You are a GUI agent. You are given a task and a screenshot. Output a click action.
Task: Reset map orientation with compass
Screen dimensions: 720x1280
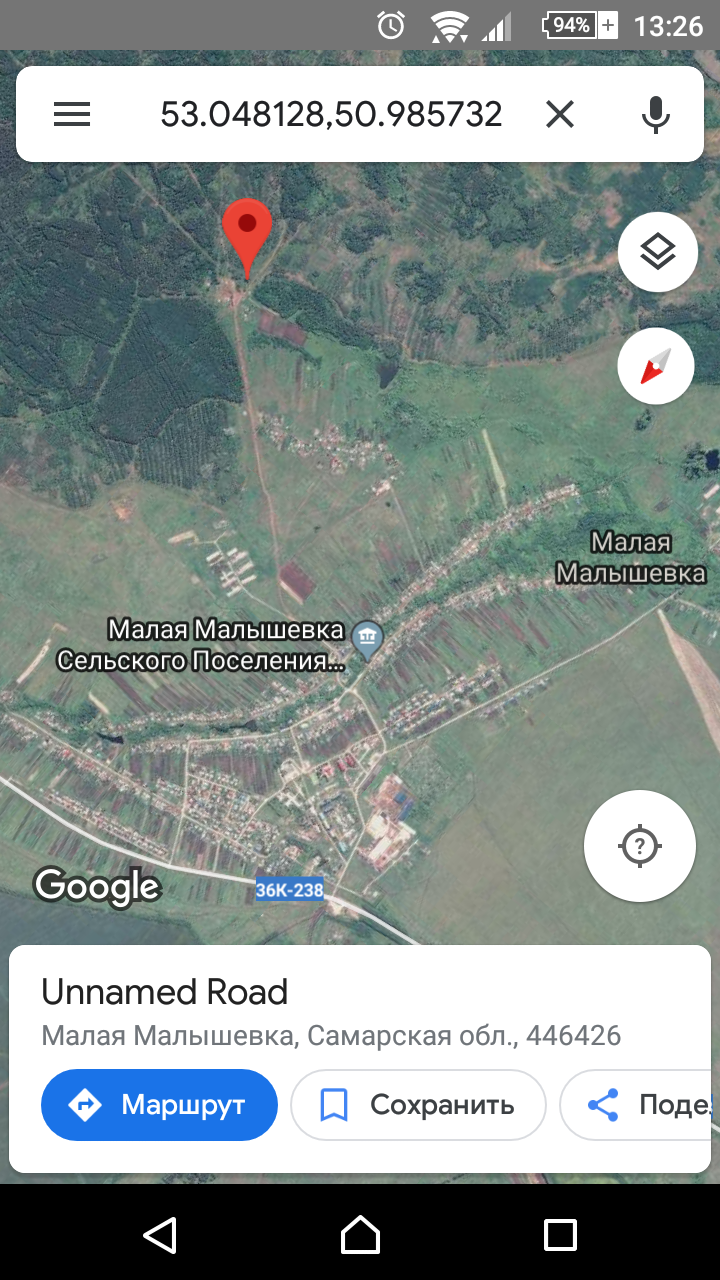tap(657, 366)
